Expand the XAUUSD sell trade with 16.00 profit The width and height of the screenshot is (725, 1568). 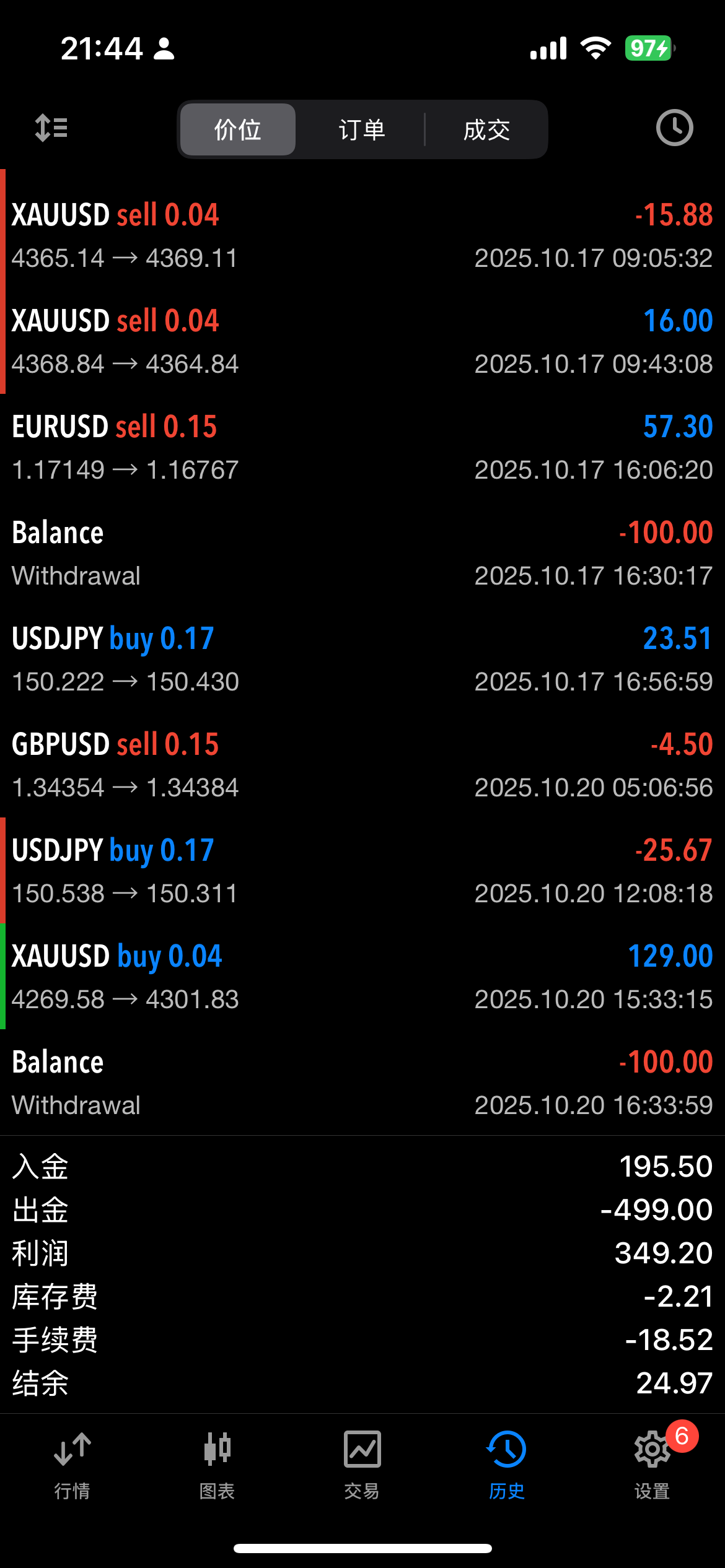point(362,342)
